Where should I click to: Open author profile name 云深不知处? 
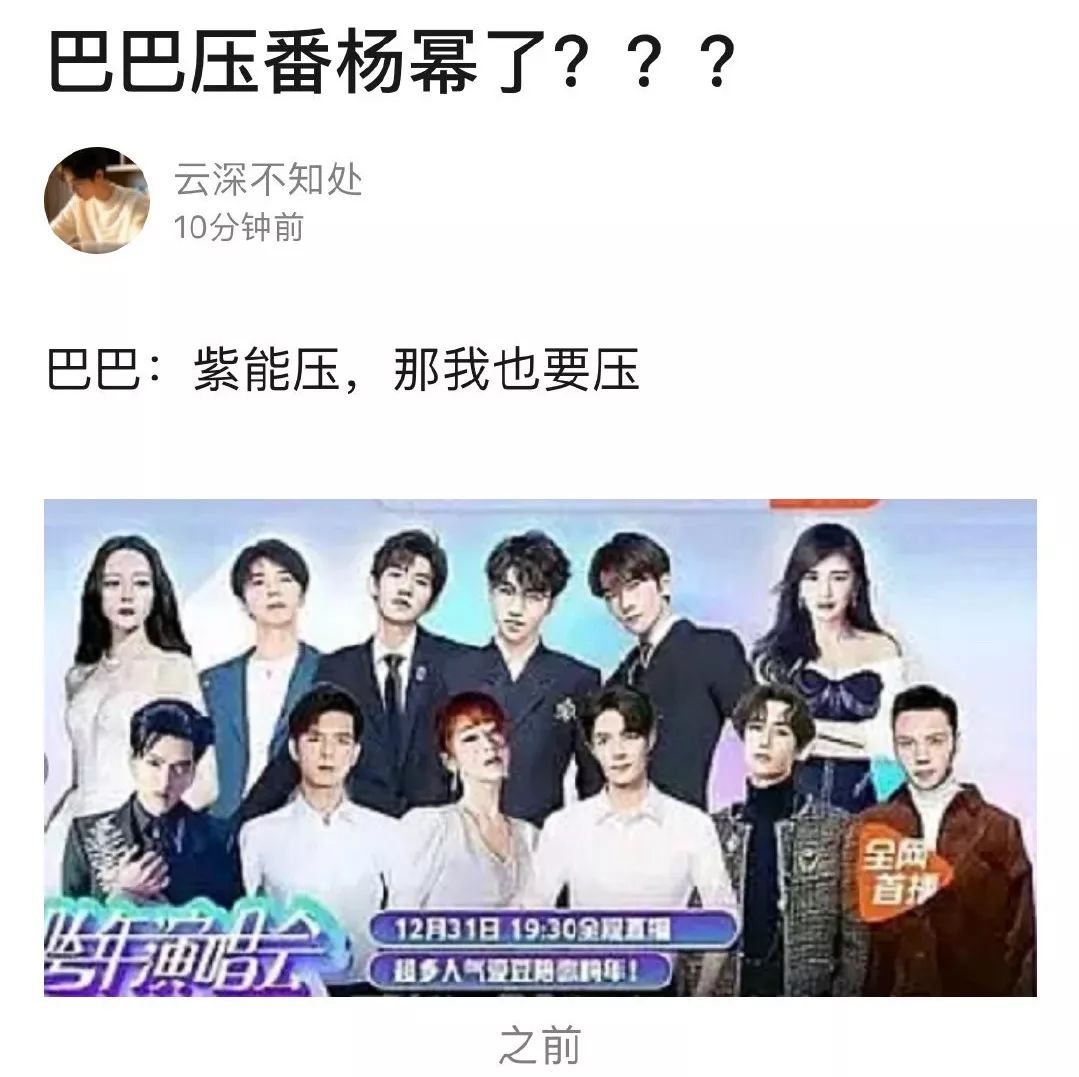click(x=268, y=180)
